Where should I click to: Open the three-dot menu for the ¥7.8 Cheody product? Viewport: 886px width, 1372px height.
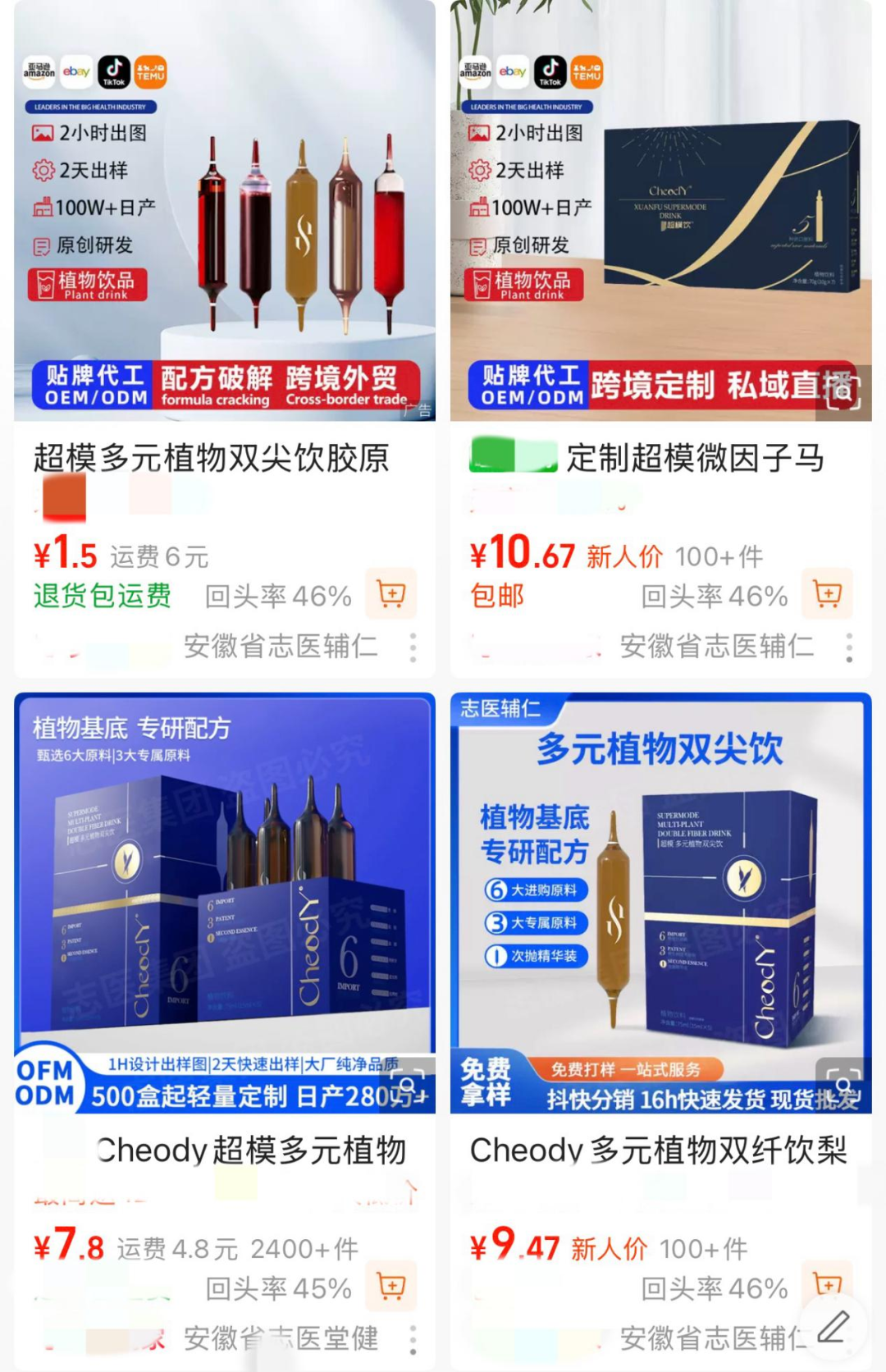pos(414,1339)
